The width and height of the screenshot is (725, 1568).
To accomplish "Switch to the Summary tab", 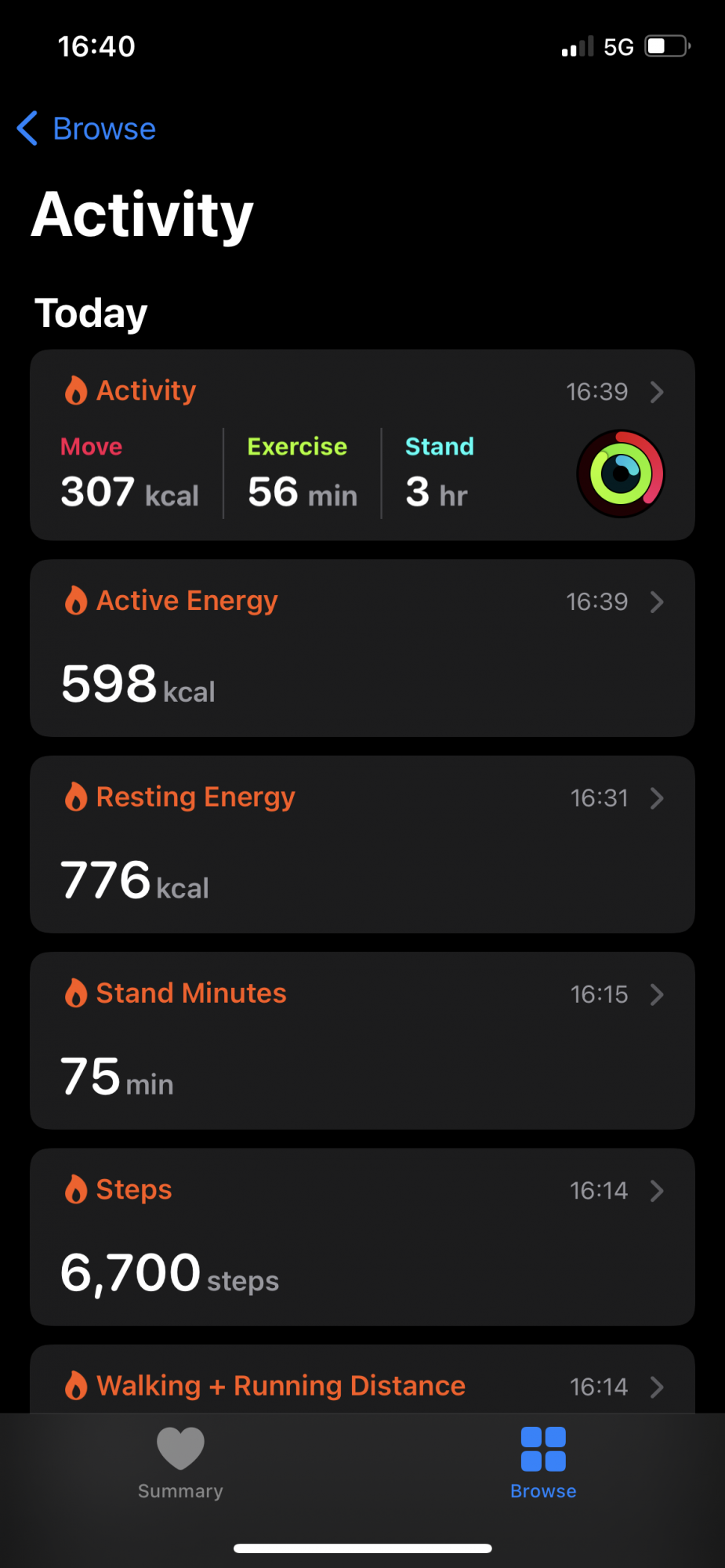I will 180,1464.
